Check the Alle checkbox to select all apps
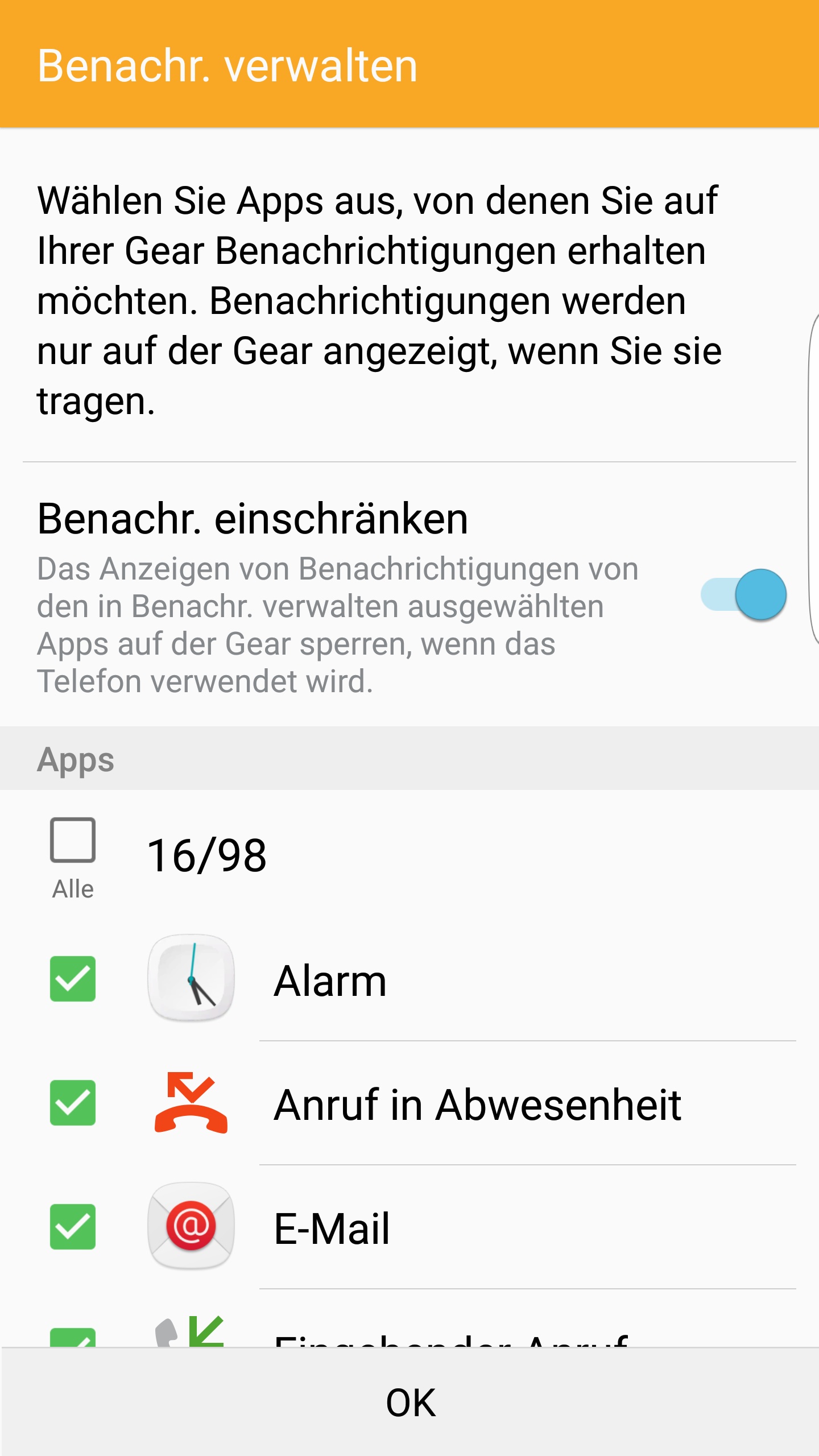 coord(73,840)
